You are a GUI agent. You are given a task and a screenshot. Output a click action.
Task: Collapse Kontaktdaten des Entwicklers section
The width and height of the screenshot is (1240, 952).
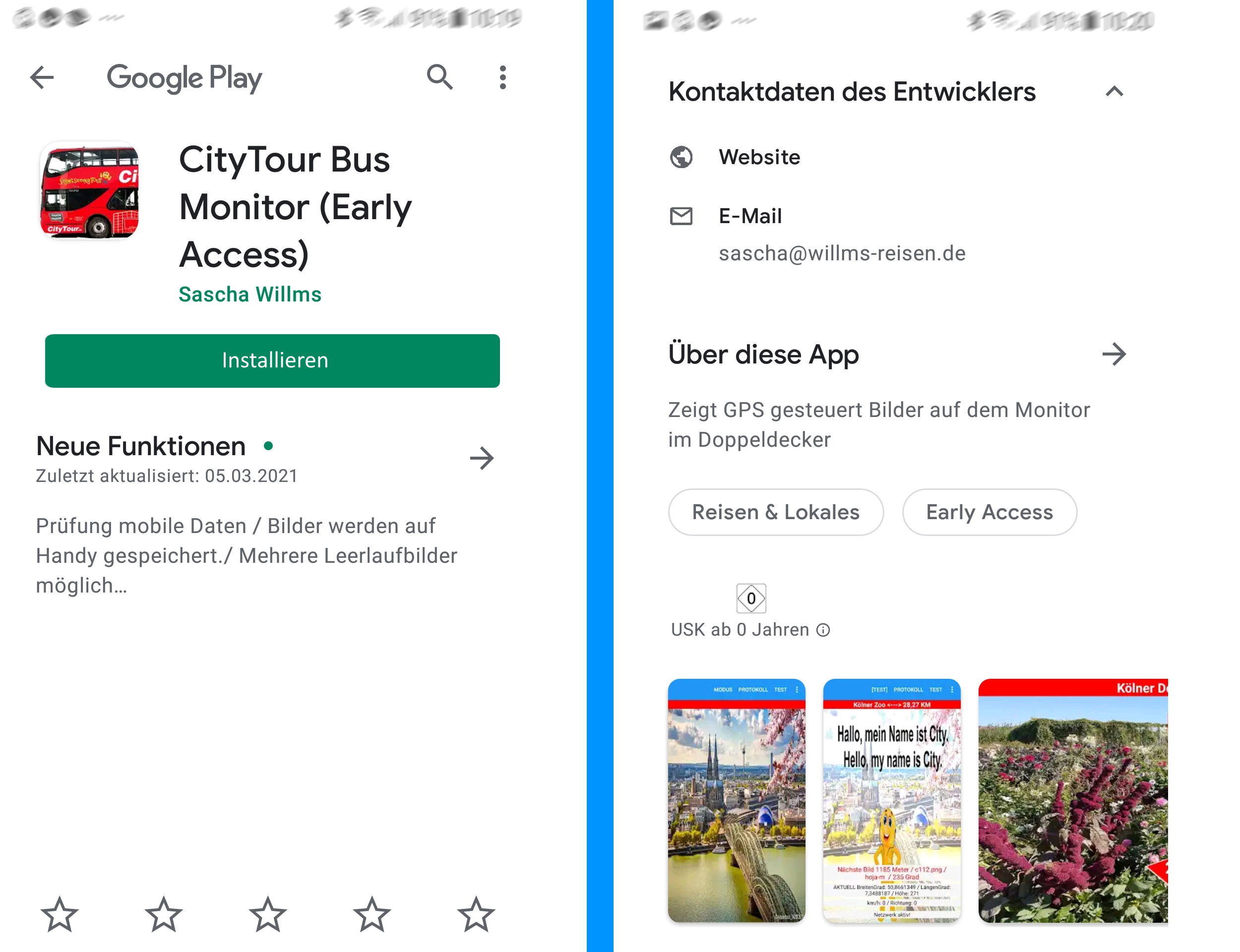(1114, 92)
